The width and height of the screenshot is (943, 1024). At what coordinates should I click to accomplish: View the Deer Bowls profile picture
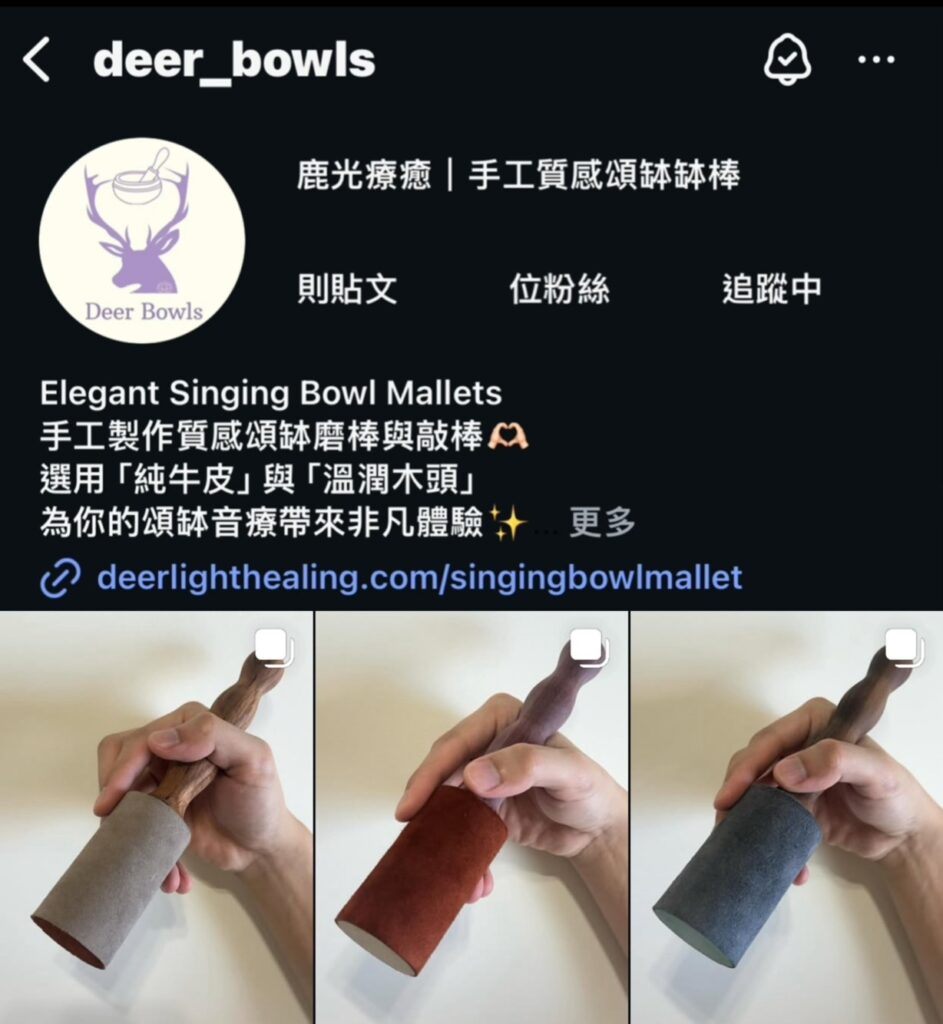click(x=142, y=241)
